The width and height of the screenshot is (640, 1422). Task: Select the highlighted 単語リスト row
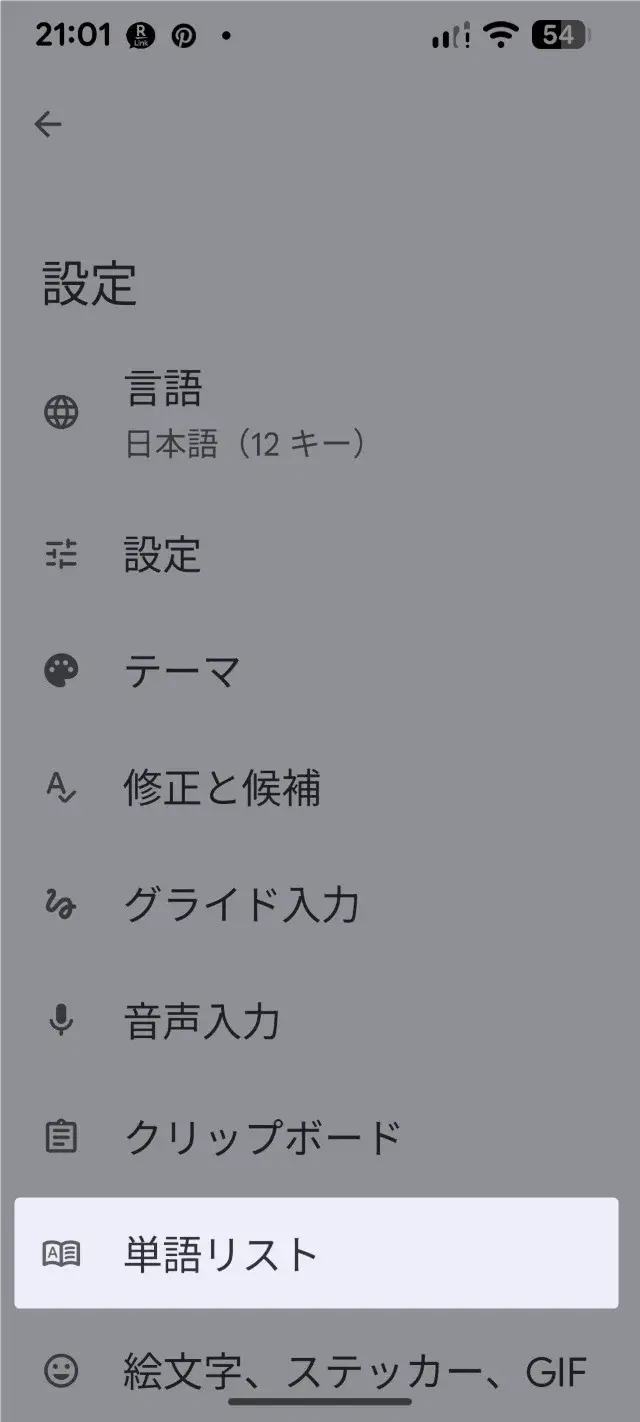click(316, 1253)
